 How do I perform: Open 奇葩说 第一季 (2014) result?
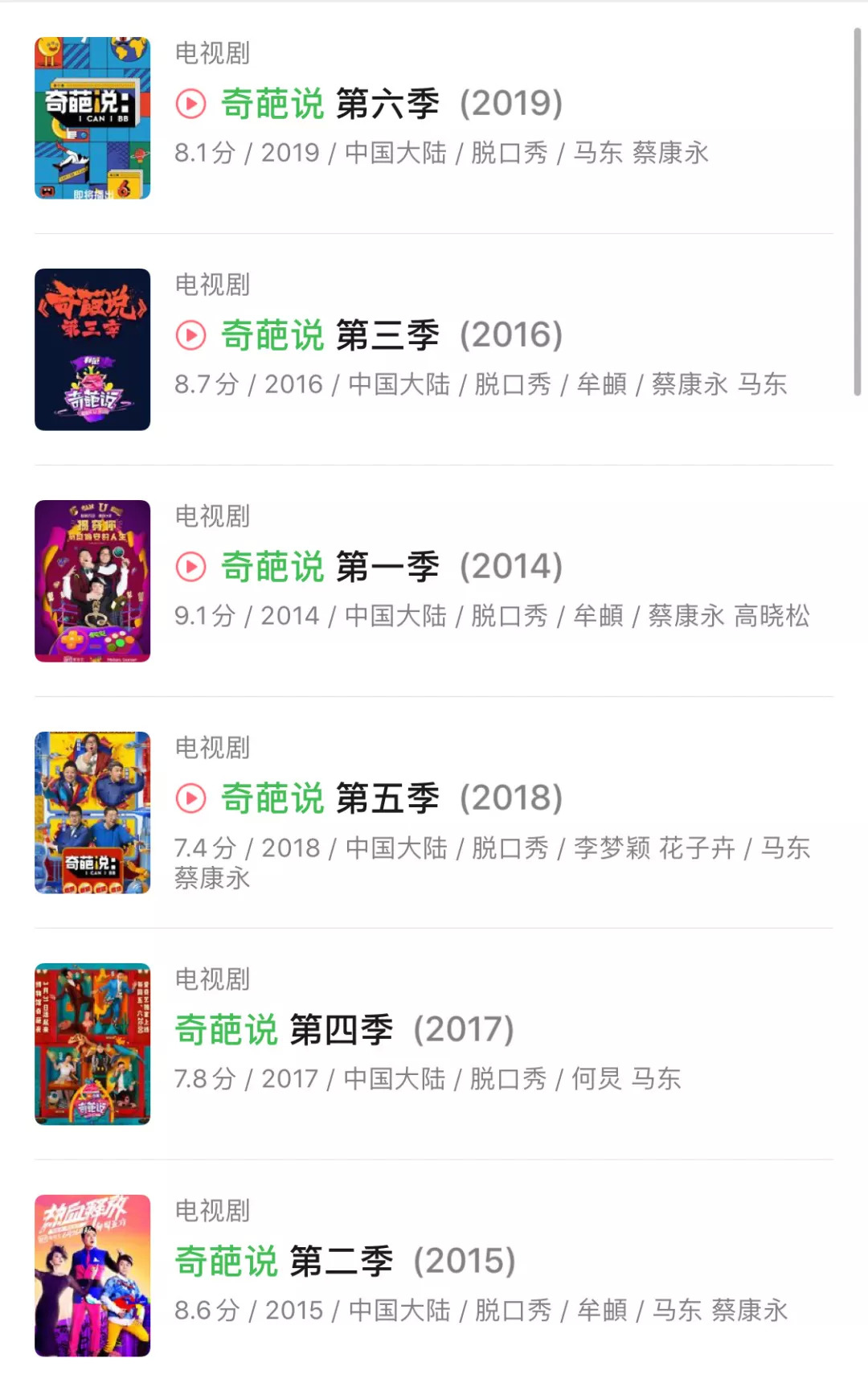coord(391,567)
